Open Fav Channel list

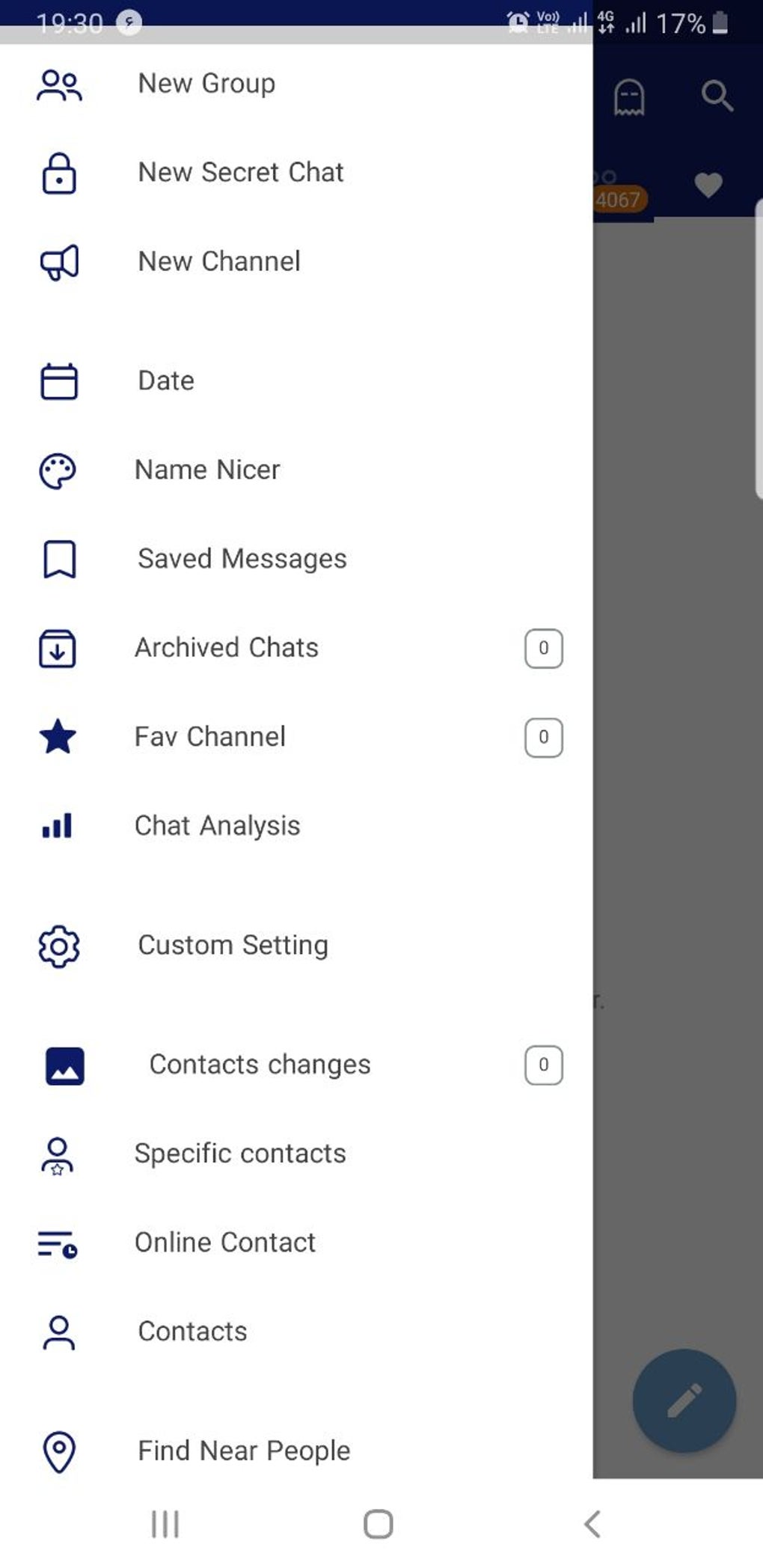click(209, 737)
